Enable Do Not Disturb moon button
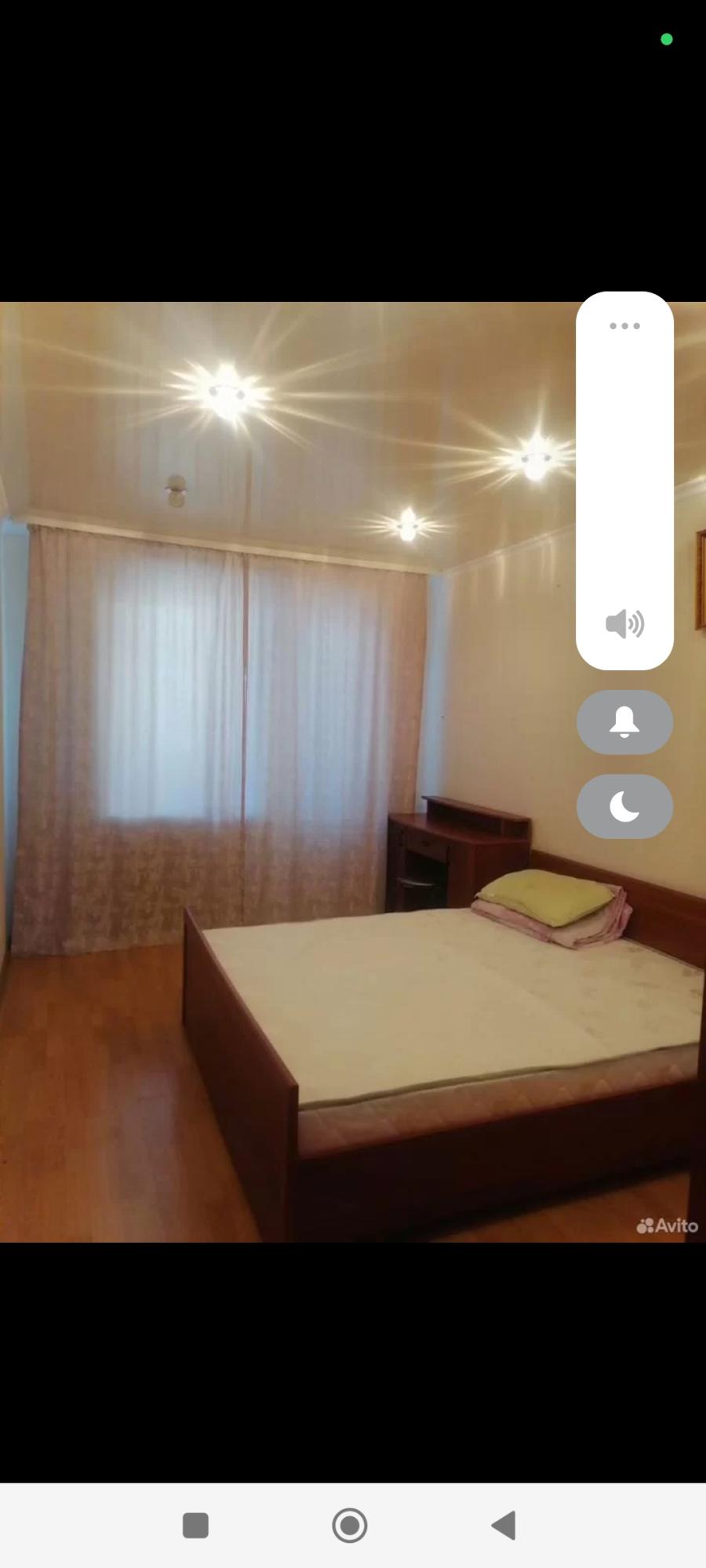The image size is (706, 1568). click(x=624, y=806)
